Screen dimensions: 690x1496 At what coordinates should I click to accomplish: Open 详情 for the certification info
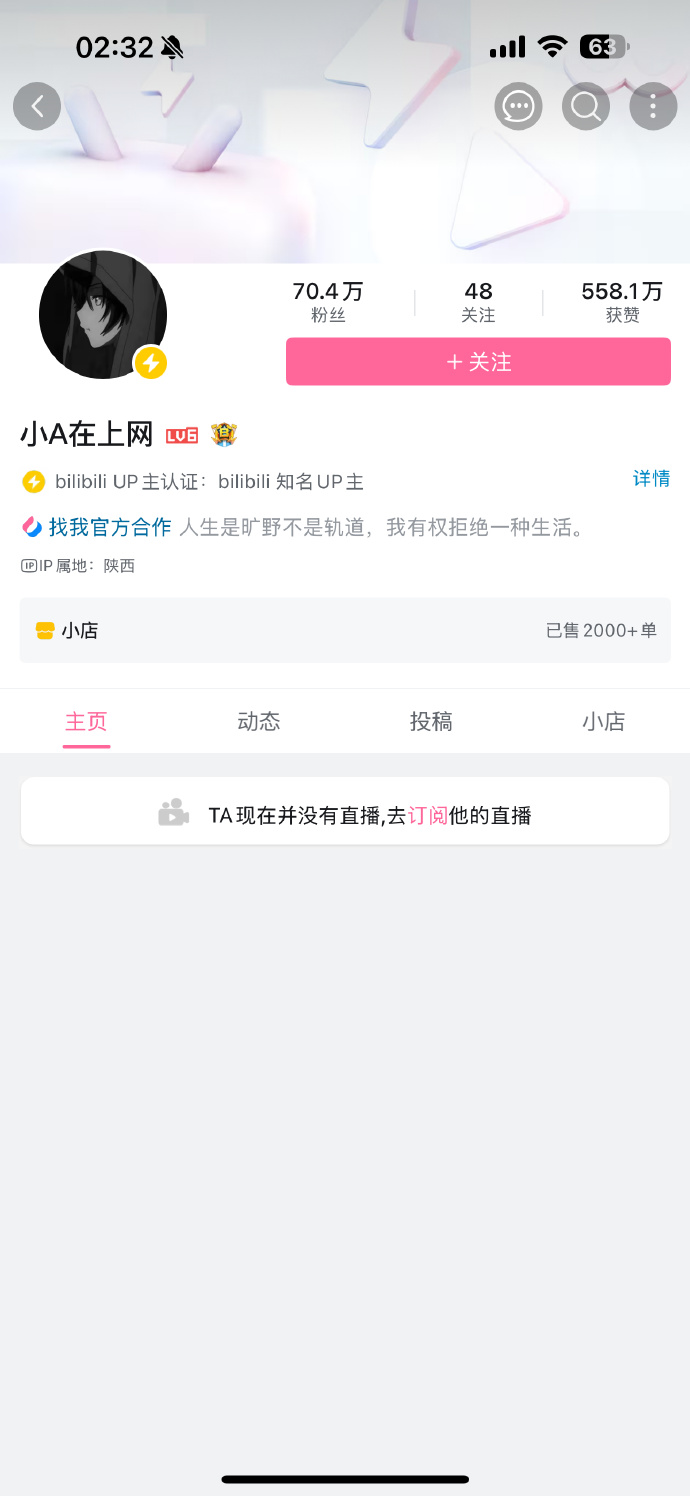pos(651,479)
